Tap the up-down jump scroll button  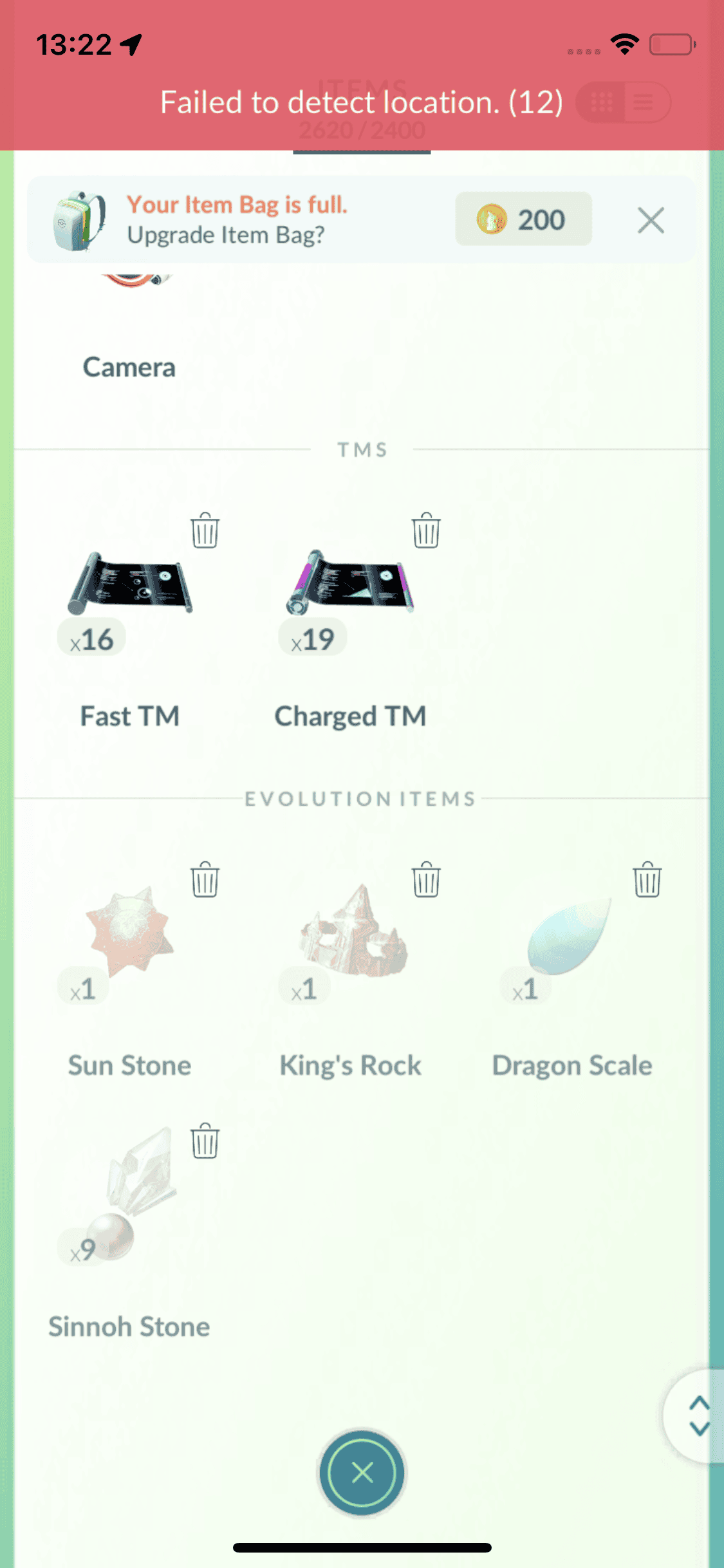click(x=698, y=1415)
